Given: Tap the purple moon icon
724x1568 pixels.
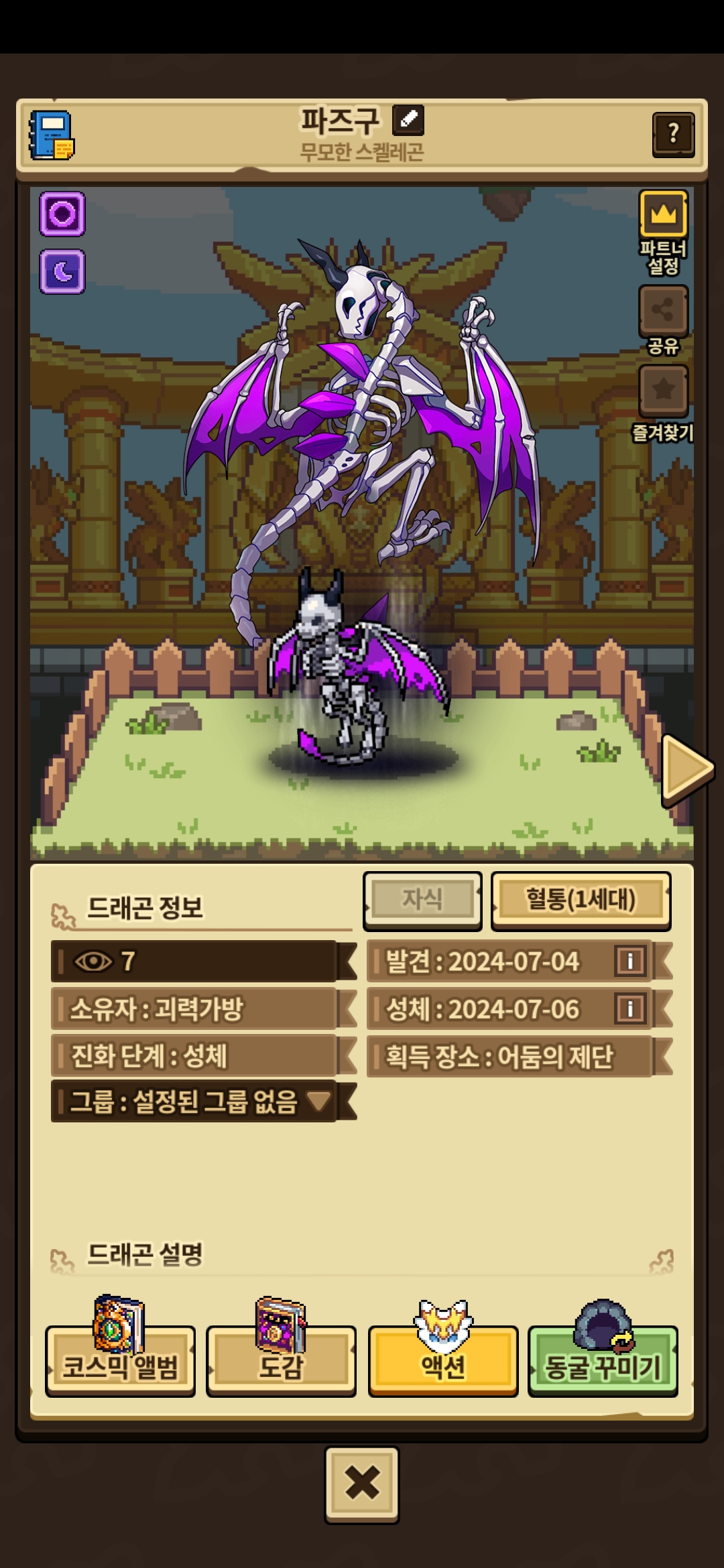Looking at the screenshot, I should 62,271.
